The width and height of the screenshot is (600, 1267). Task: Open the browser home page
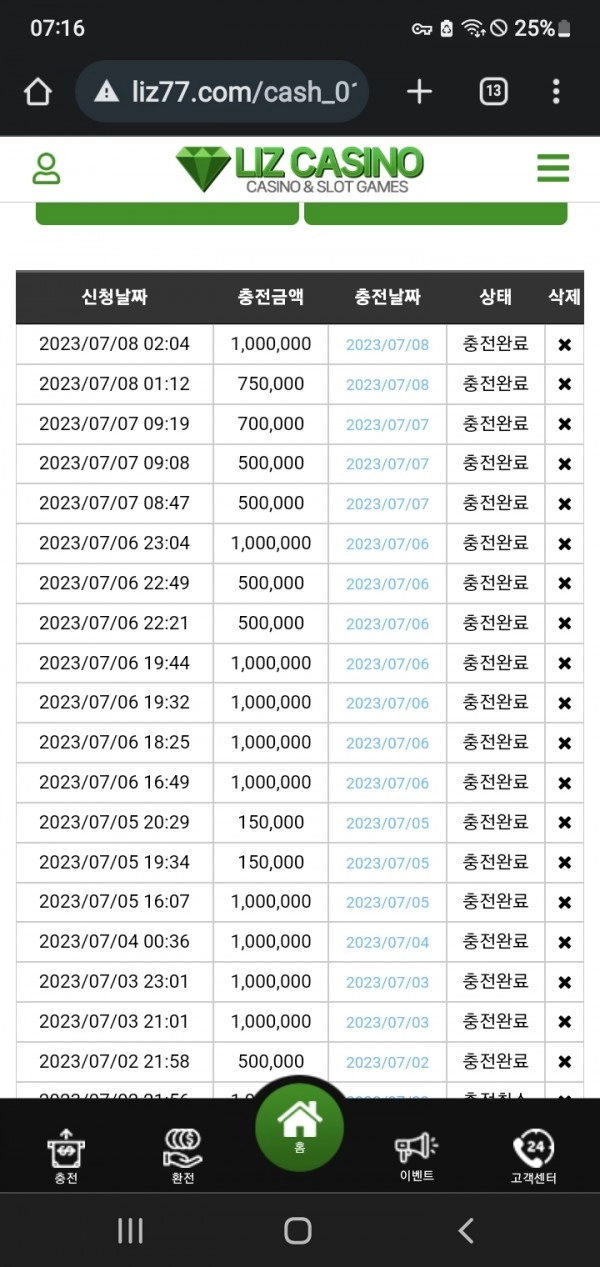[37, 92]
